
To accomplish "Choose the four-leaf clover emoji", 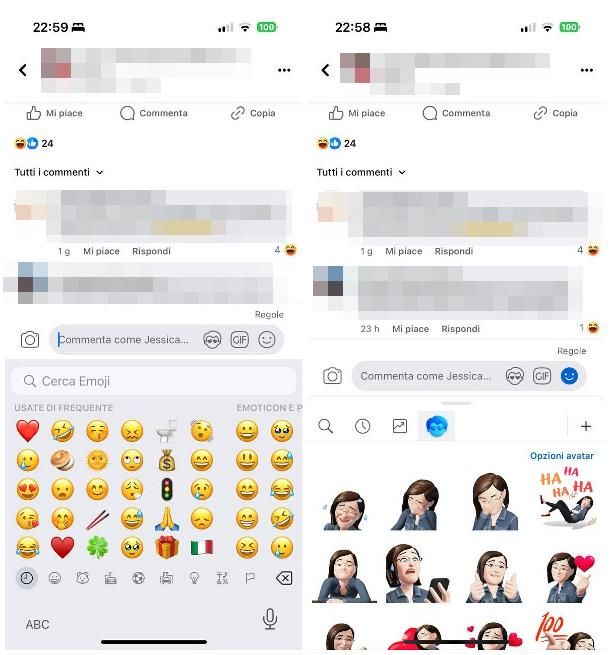I will [97, 548].
